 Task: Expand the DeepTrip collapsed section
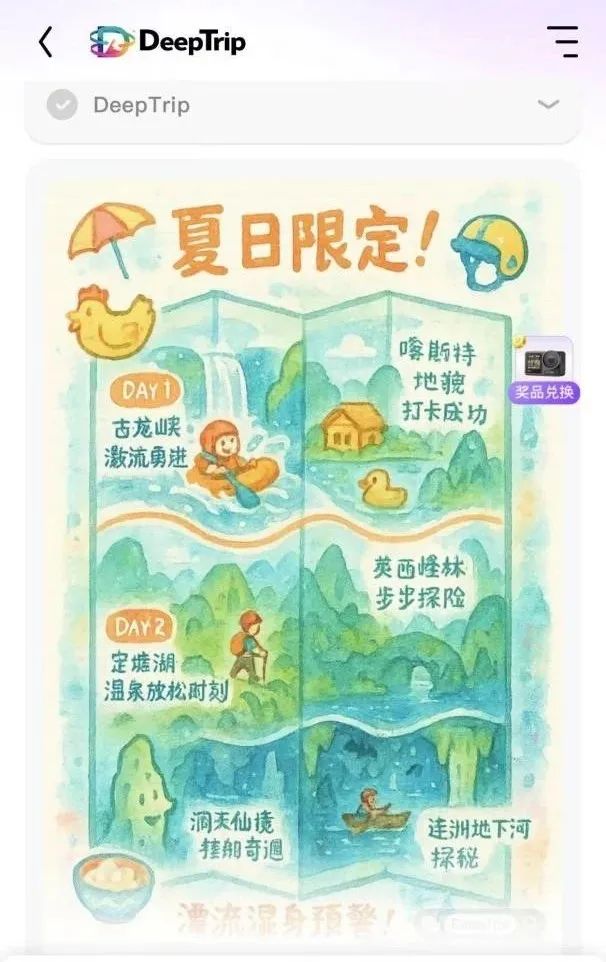point(547,105)
